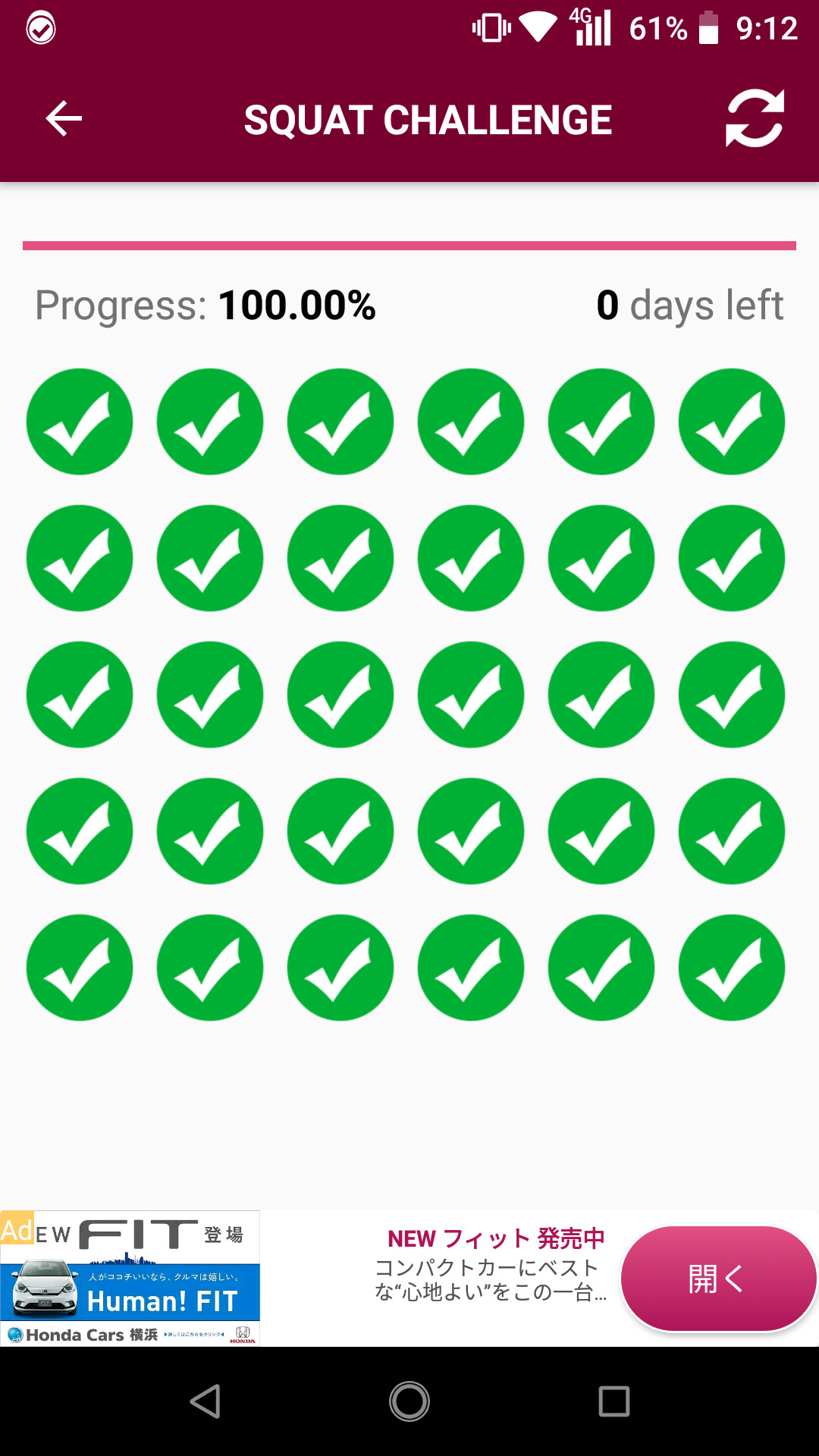This screenshot has width=819, height=1456.
Task: Tap the system home button
Action: click(x=409, y=1401)
